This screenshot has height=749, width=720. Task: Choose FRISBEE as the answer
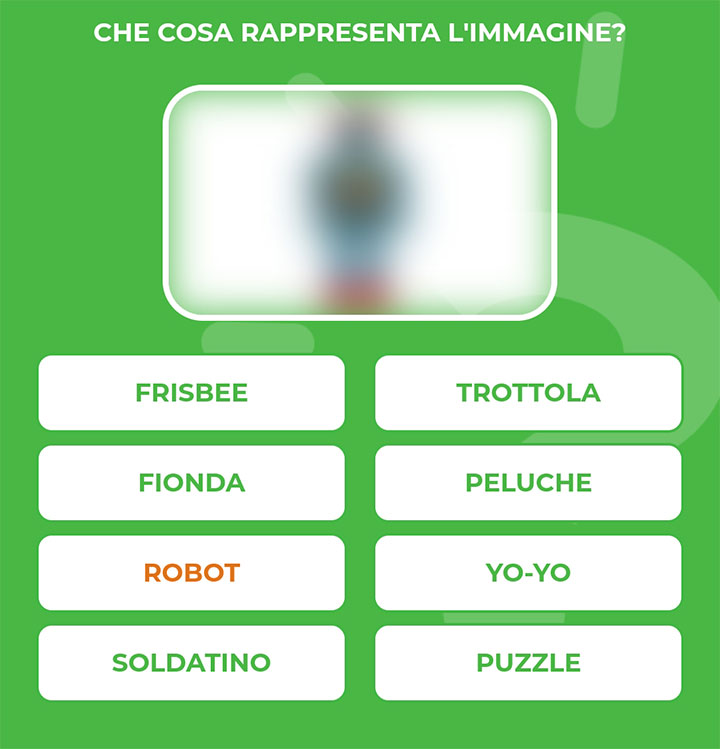click(191, 393)
